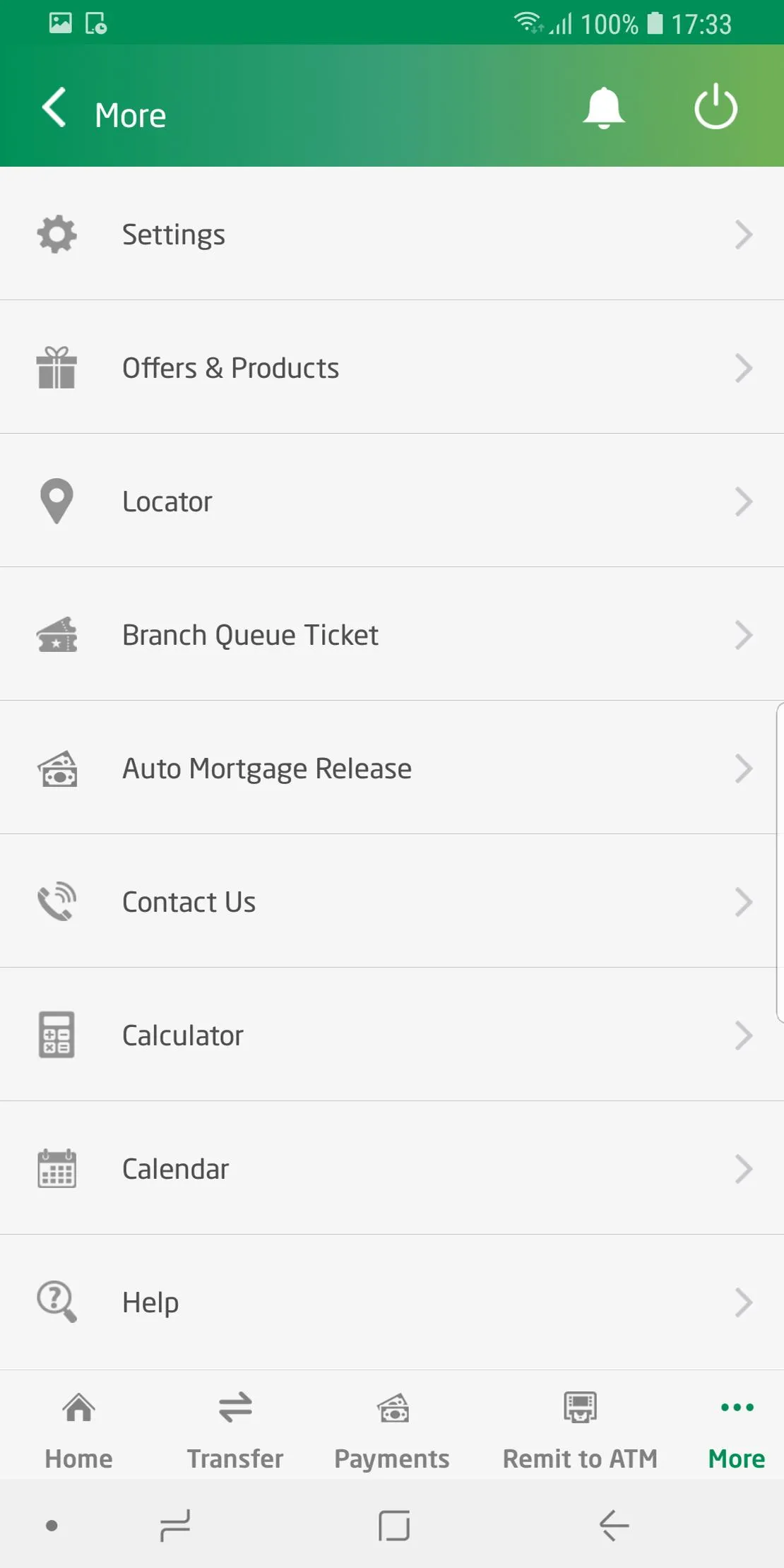View Offers & Products
The image size is (784, 1568).
click(x=392, y=368)
